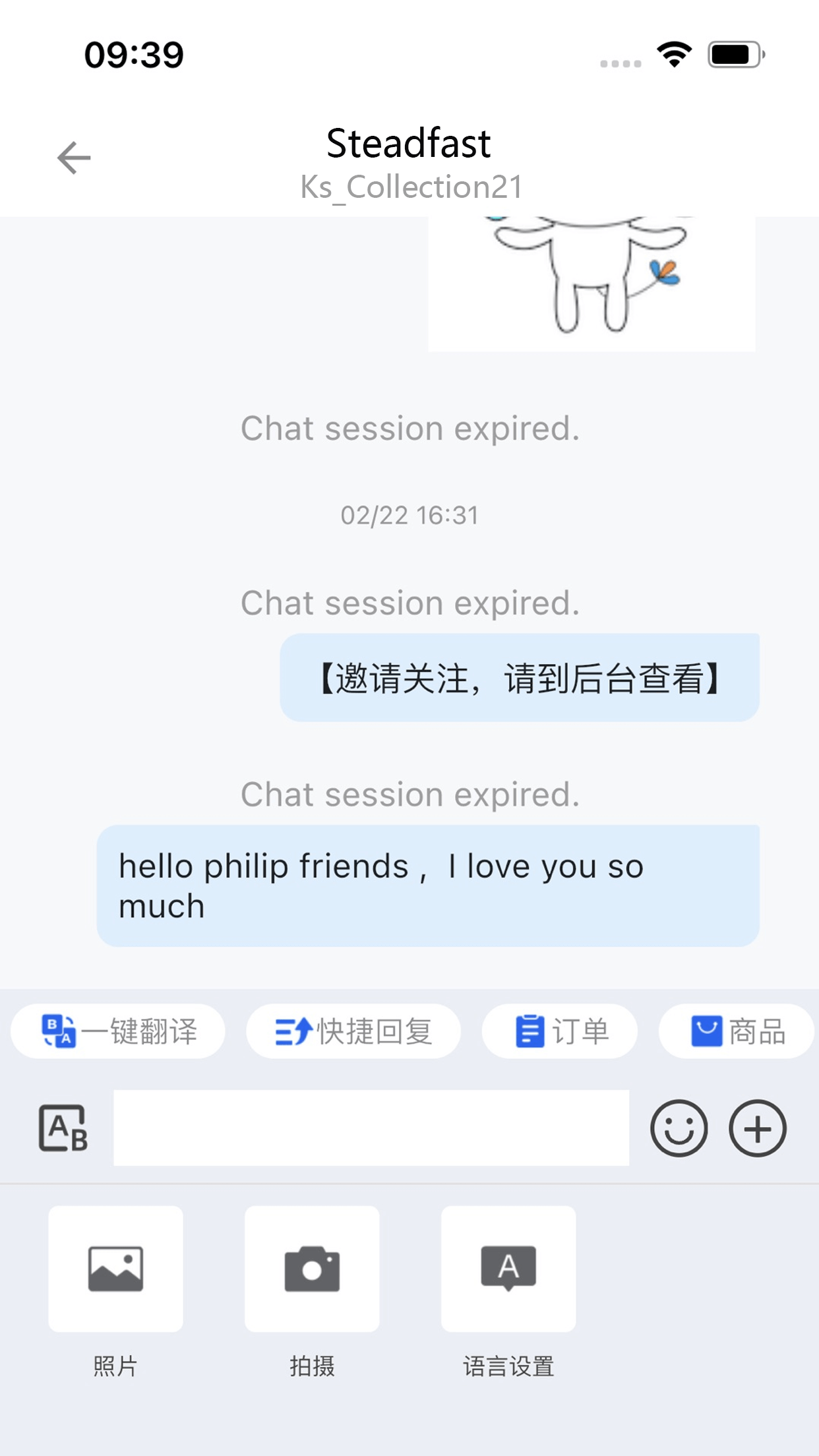Screen dimensions: 819x1456
Task: Open 快捷回复 quick replies
Action: coord(353,1031)
